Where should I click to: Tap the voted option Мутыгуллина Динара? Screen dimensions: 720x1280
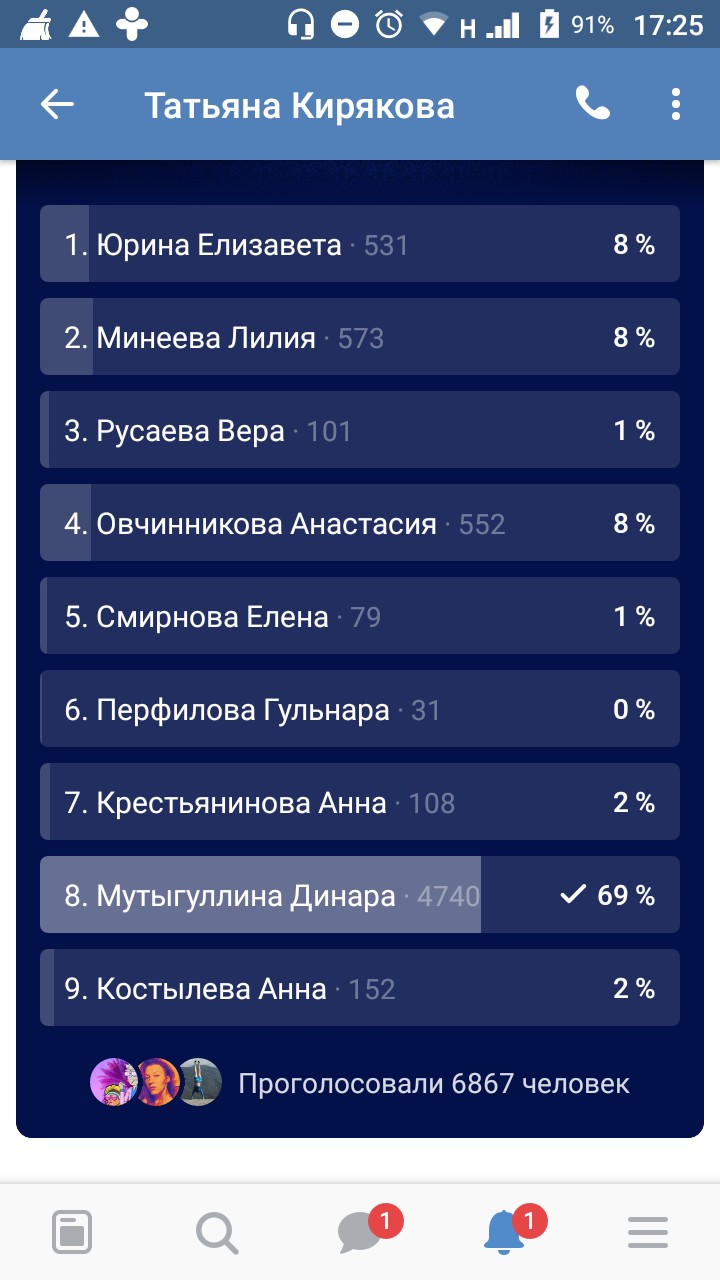tap(360, 895)
